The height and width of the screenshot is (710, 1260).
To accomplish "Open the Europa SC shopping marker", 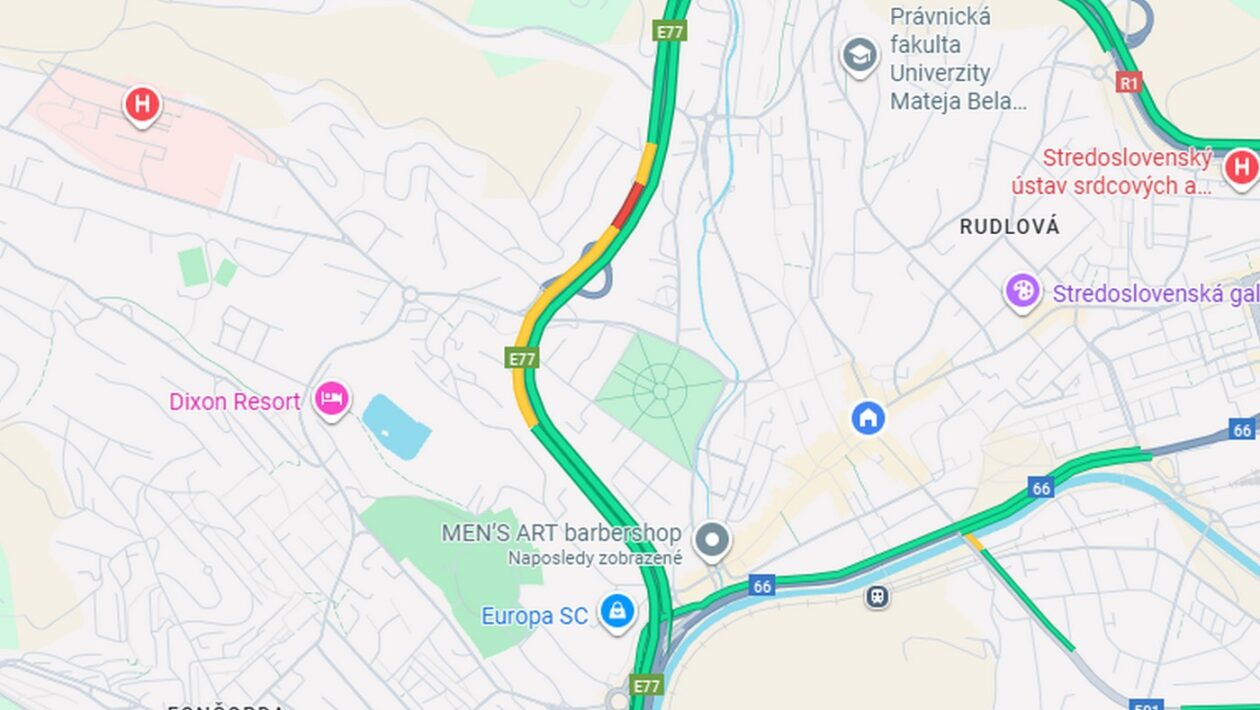I will [x=618, y=611].
